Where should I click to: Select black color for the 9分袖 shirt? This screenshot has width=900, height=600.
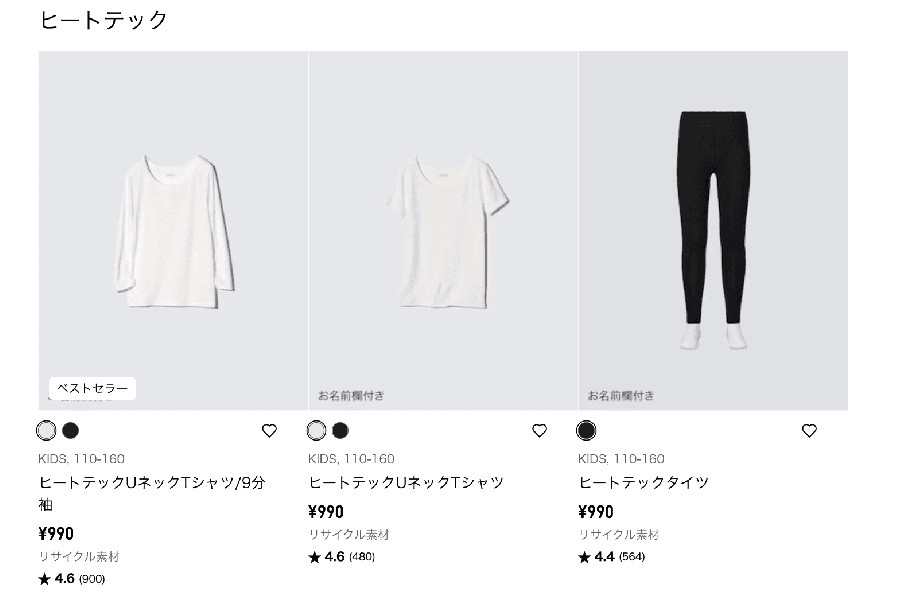pyautogui.click(x=70, y=431)
